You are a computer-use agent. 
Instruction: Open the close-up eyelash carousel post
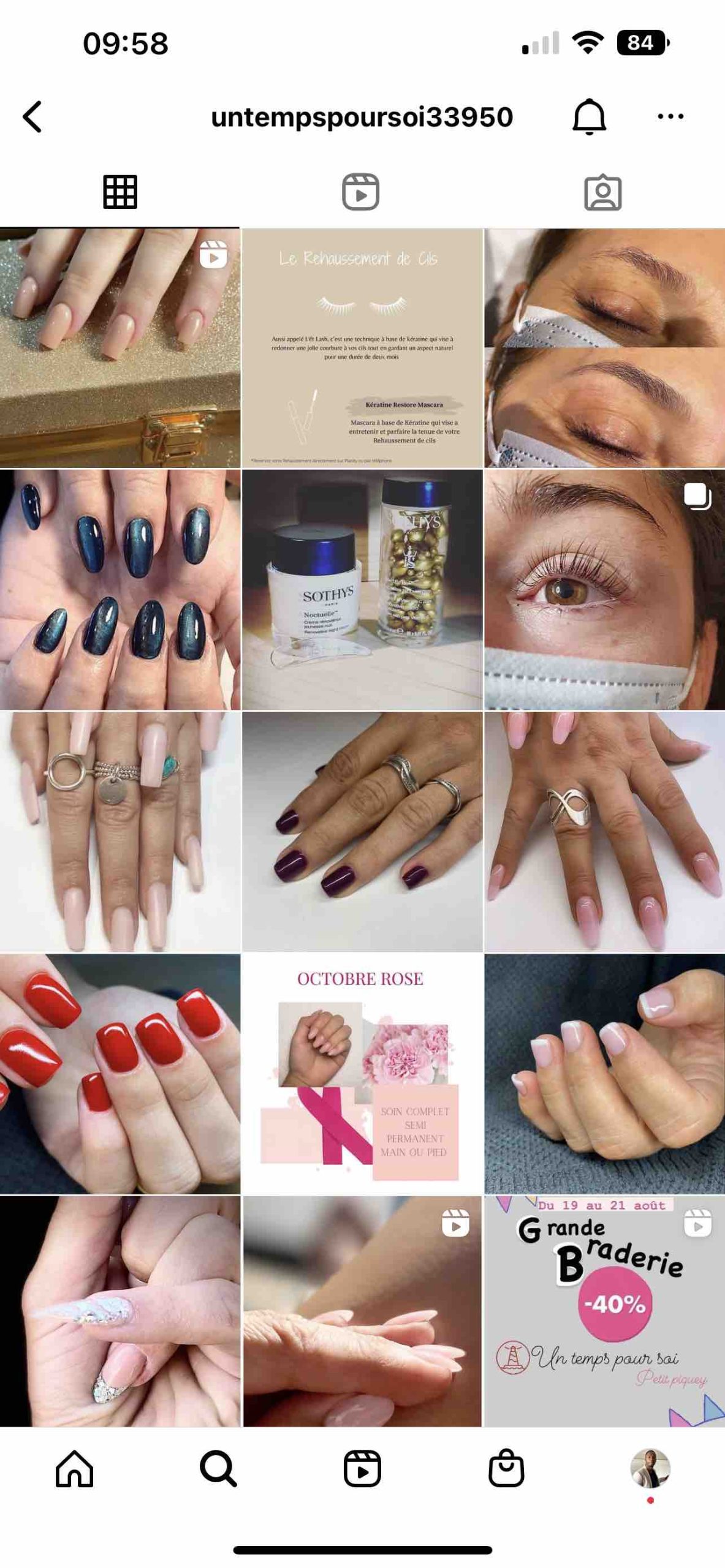(x=604, y=589)
